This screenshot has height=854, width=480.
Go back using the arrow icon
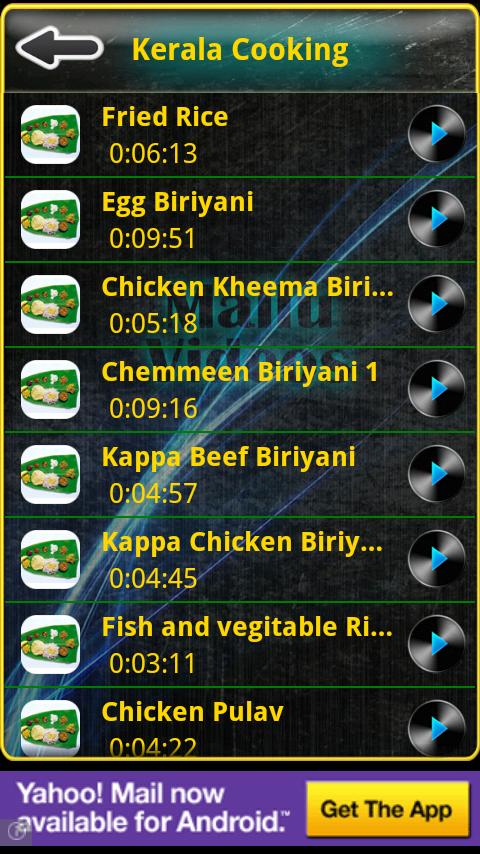tap(60, 48)
